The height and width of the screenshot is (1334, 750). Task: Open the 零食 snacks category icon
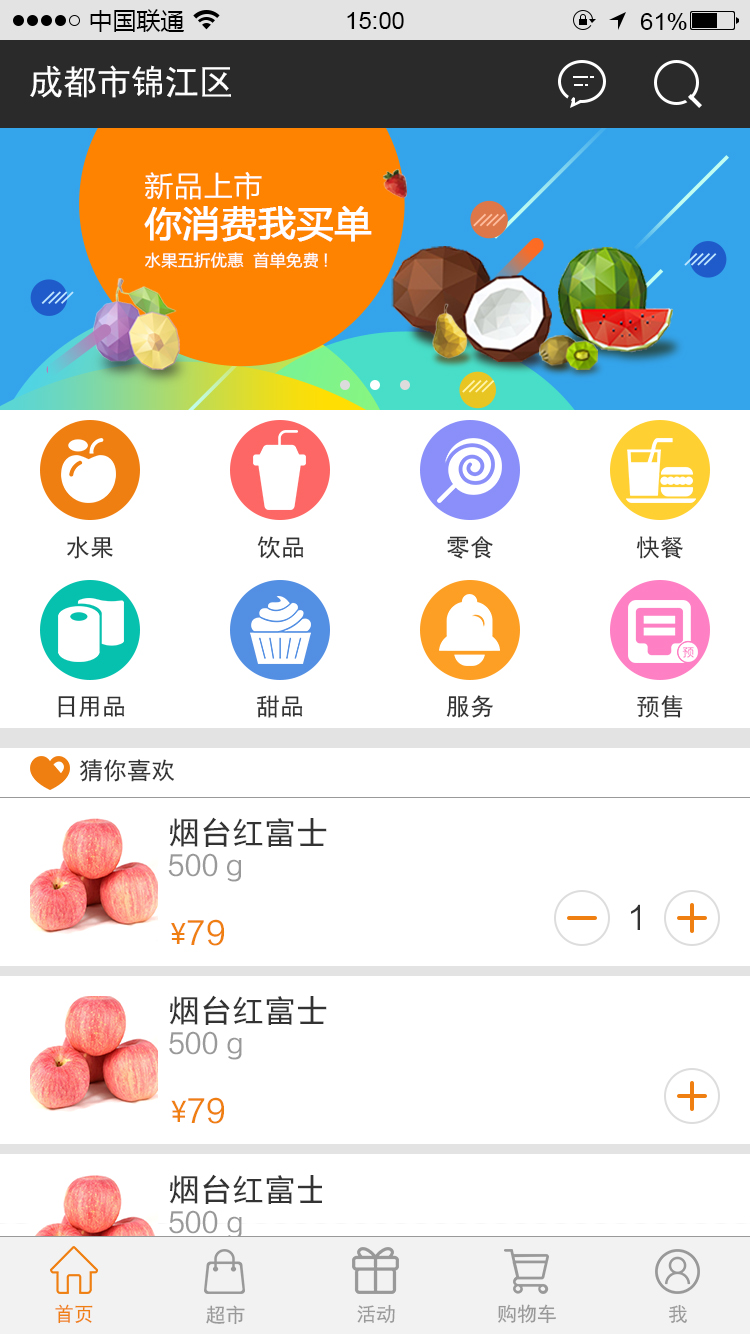pyautogui.click(x=470, y=470)
